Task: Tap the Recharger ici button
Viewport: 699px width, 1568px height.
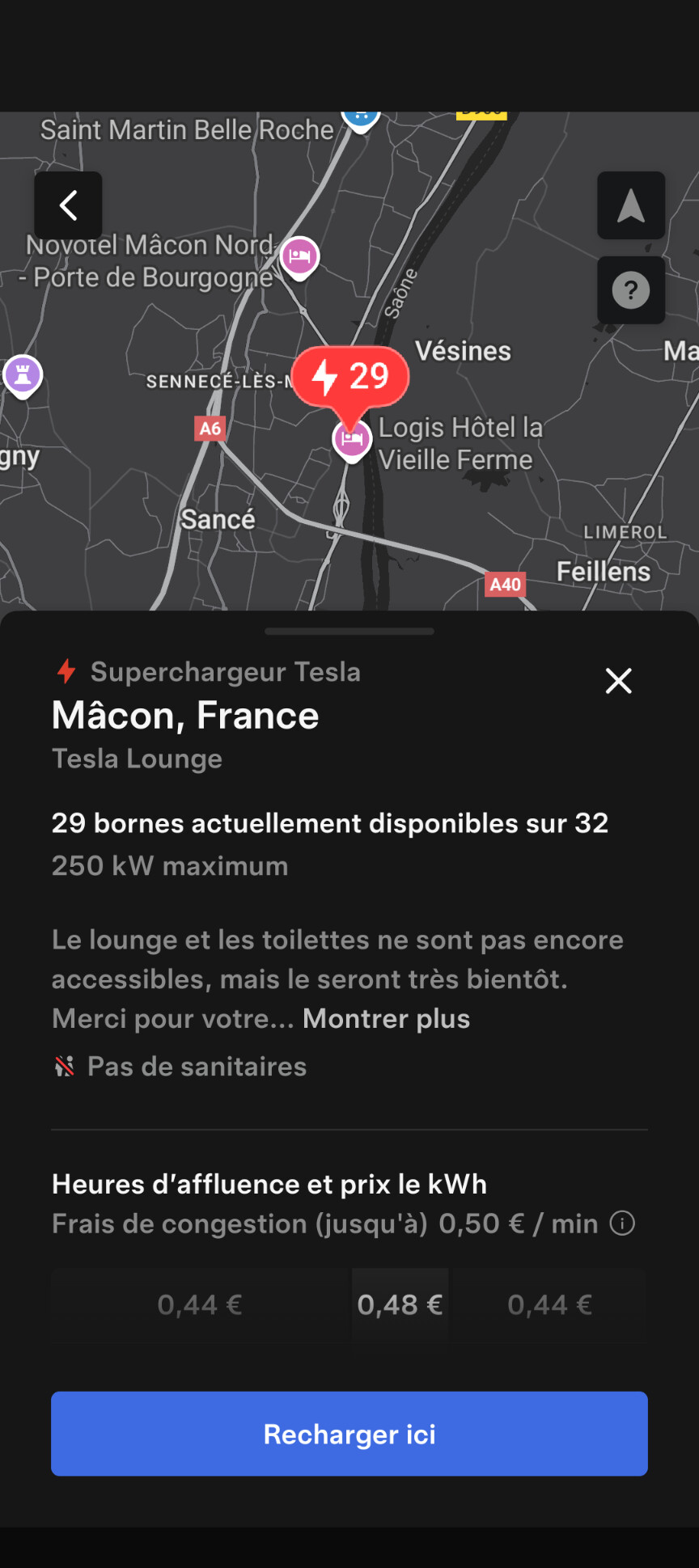Action: 349,1434
